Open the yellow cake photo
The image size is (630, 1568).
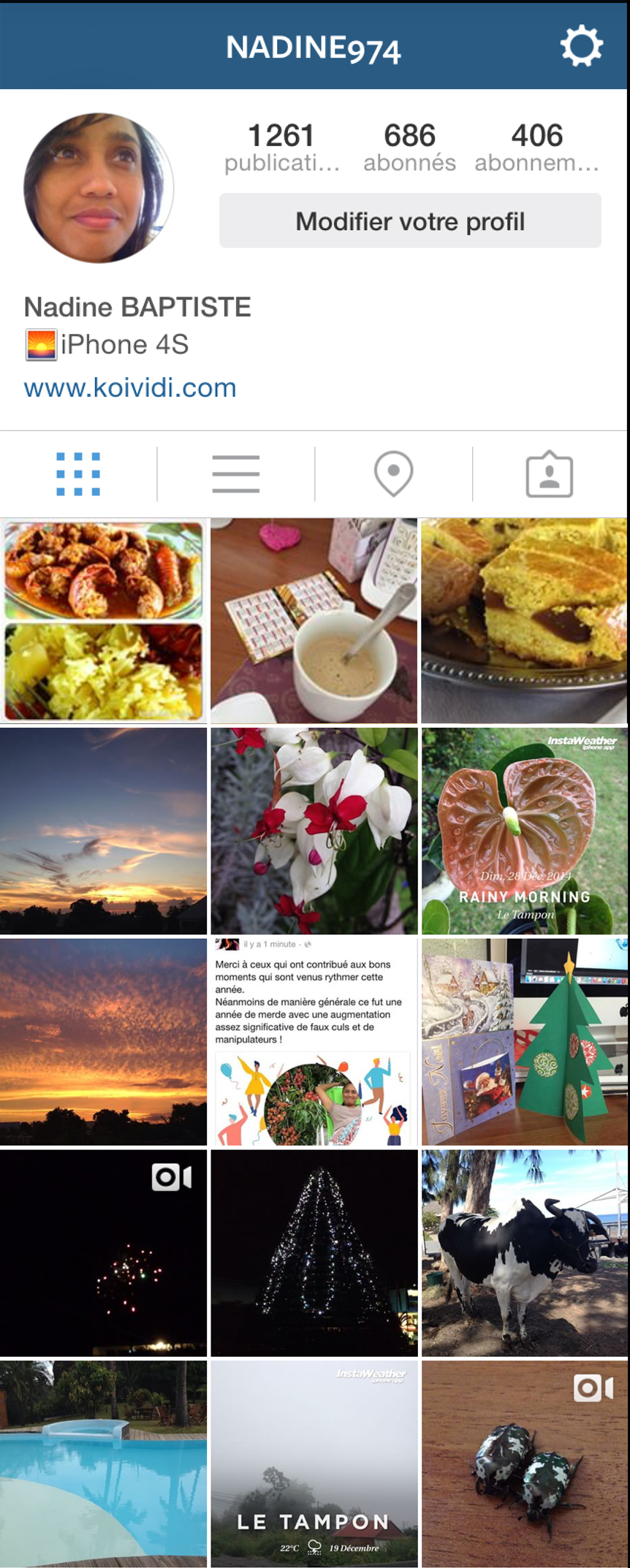(524, 621)
